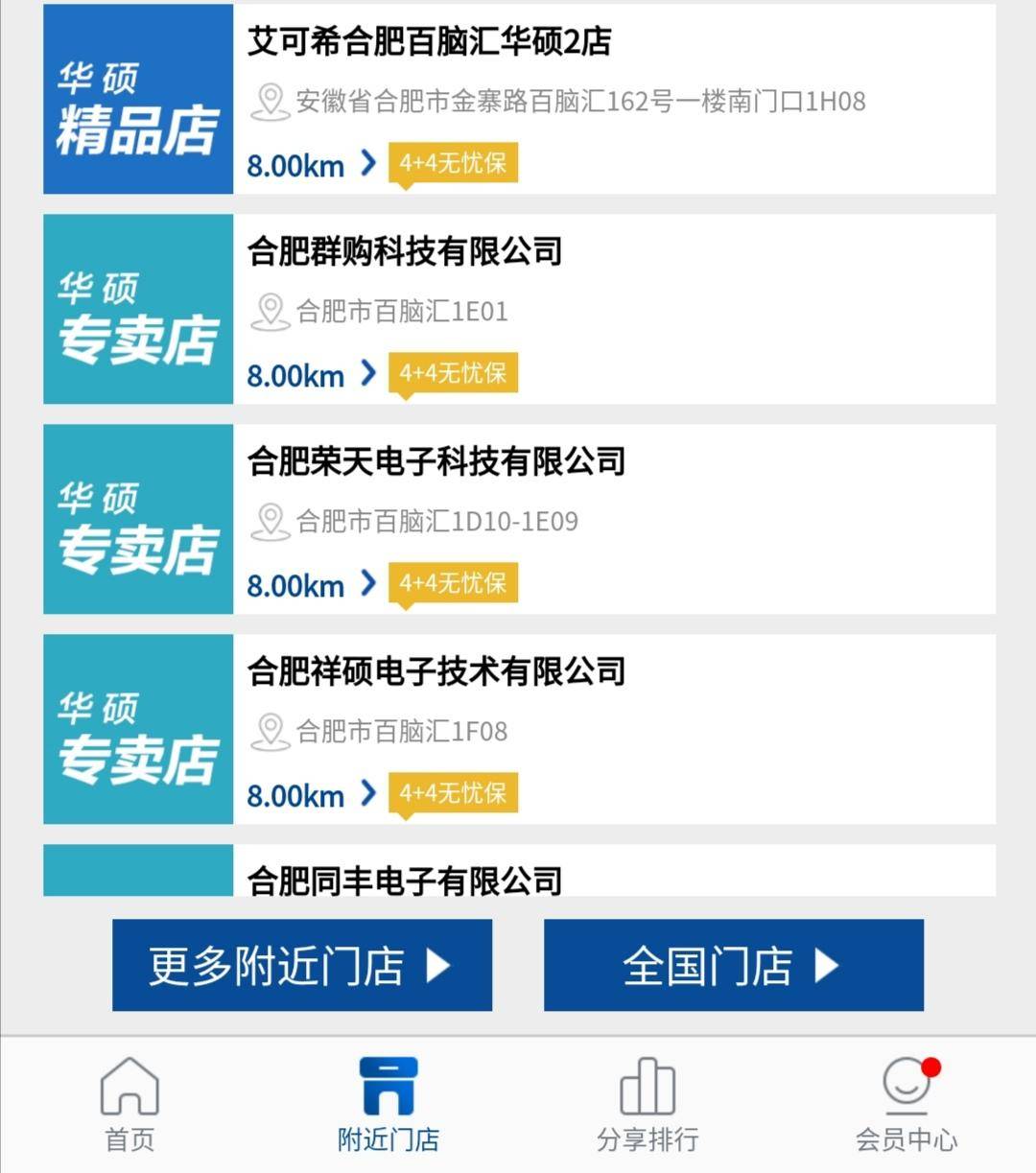
Task: Tap the pin icon beside 合肥市百脑汇1D10-1E09
Action: pos(271,521)
